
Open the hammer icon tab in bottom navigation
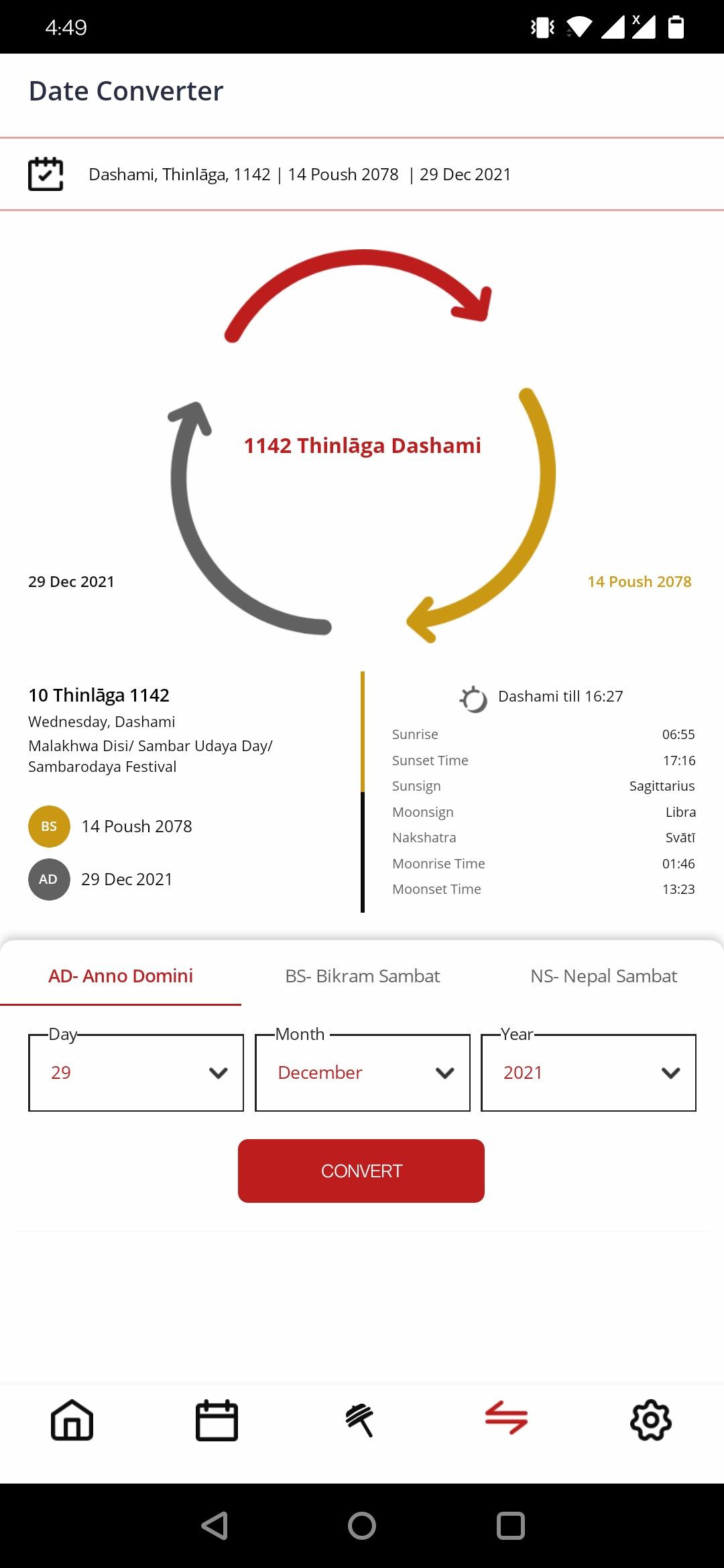pos(361,1420)
